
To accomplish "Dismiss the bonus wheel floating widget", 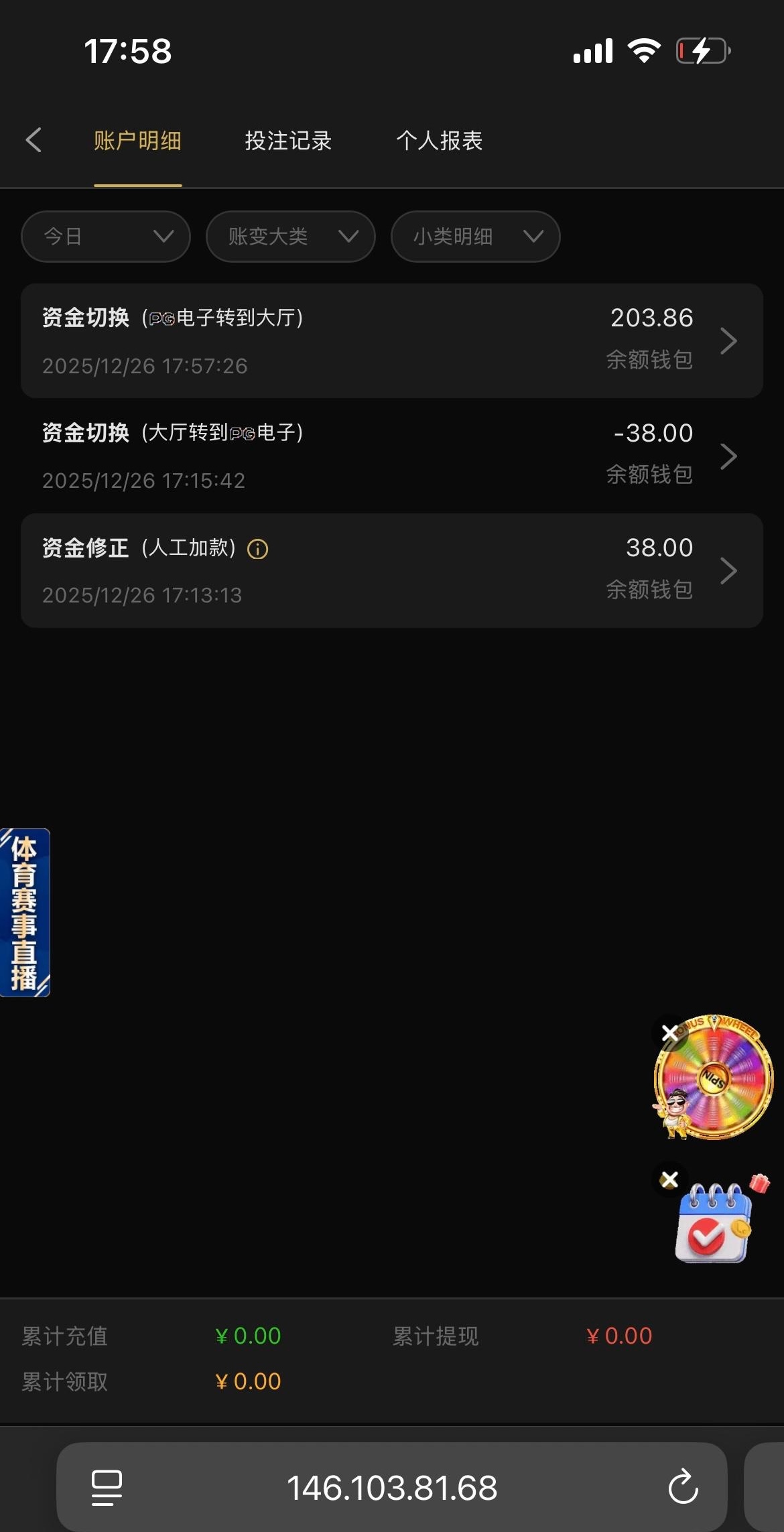I will click(669, 1033).
